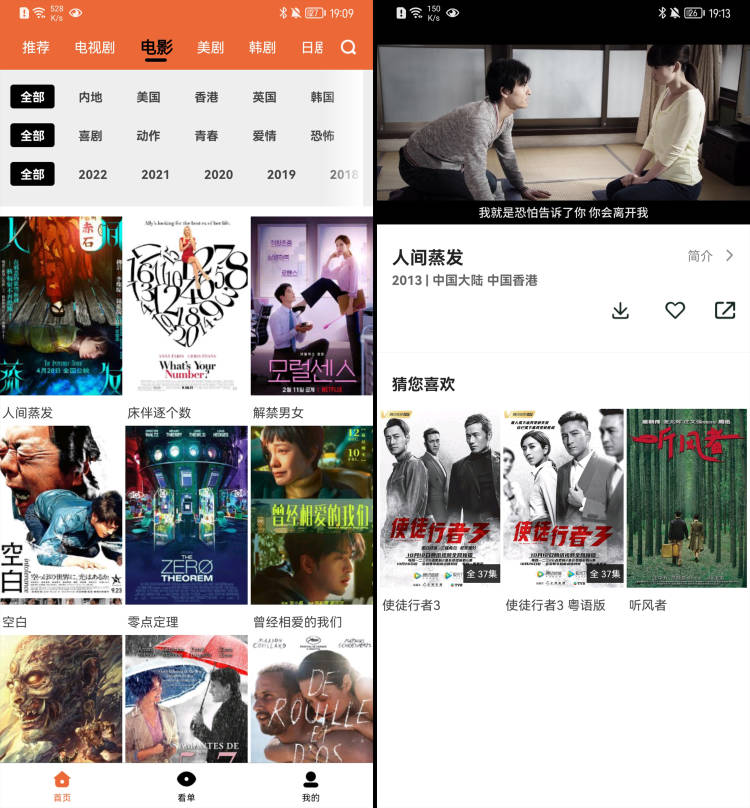This screenshot has height=808, width=750.
Task: Switch to the 电视剧 tab
Action: (x=95, y=47)
